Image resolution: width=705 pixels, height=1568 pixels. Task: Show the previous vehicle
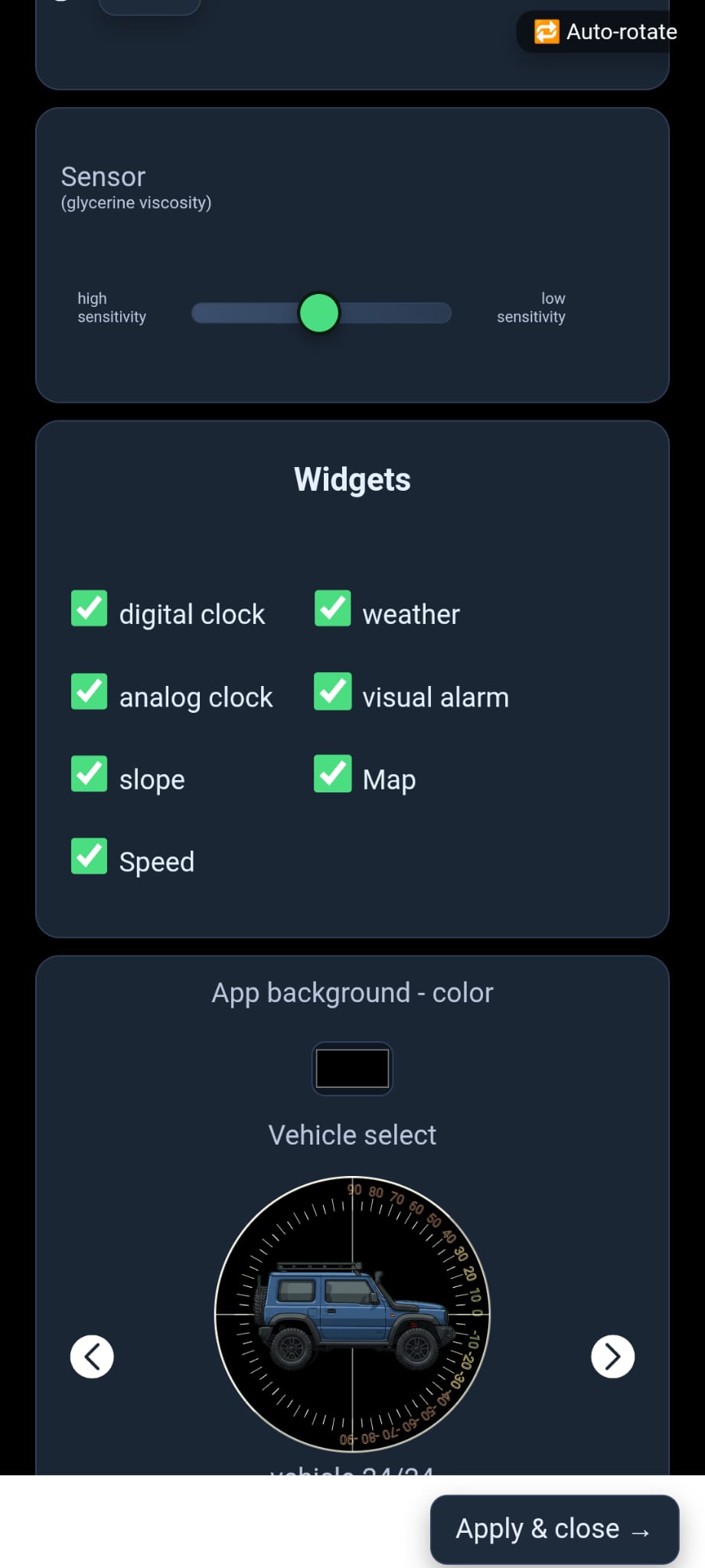(92, 1357)
